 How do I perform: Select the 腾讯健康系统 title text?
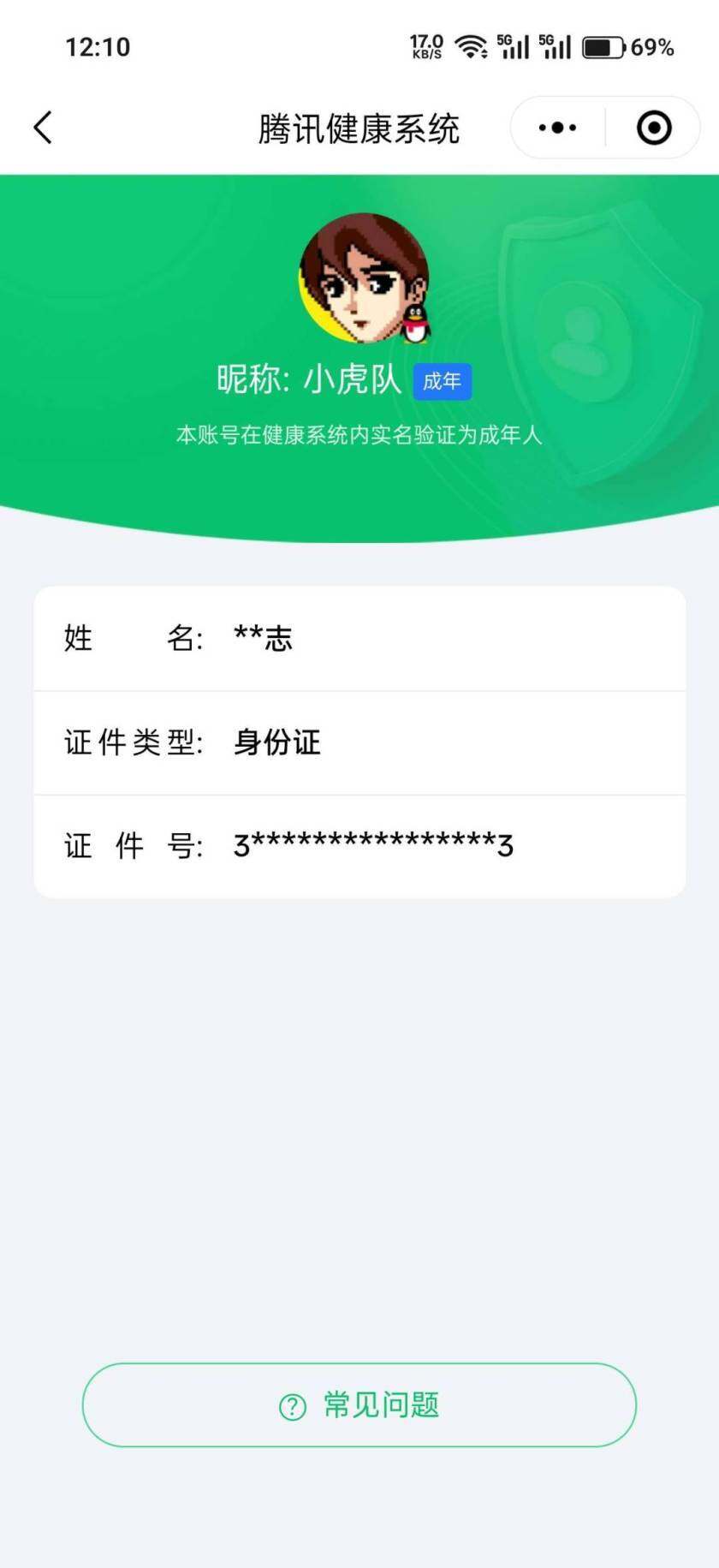tap(359, 126)
